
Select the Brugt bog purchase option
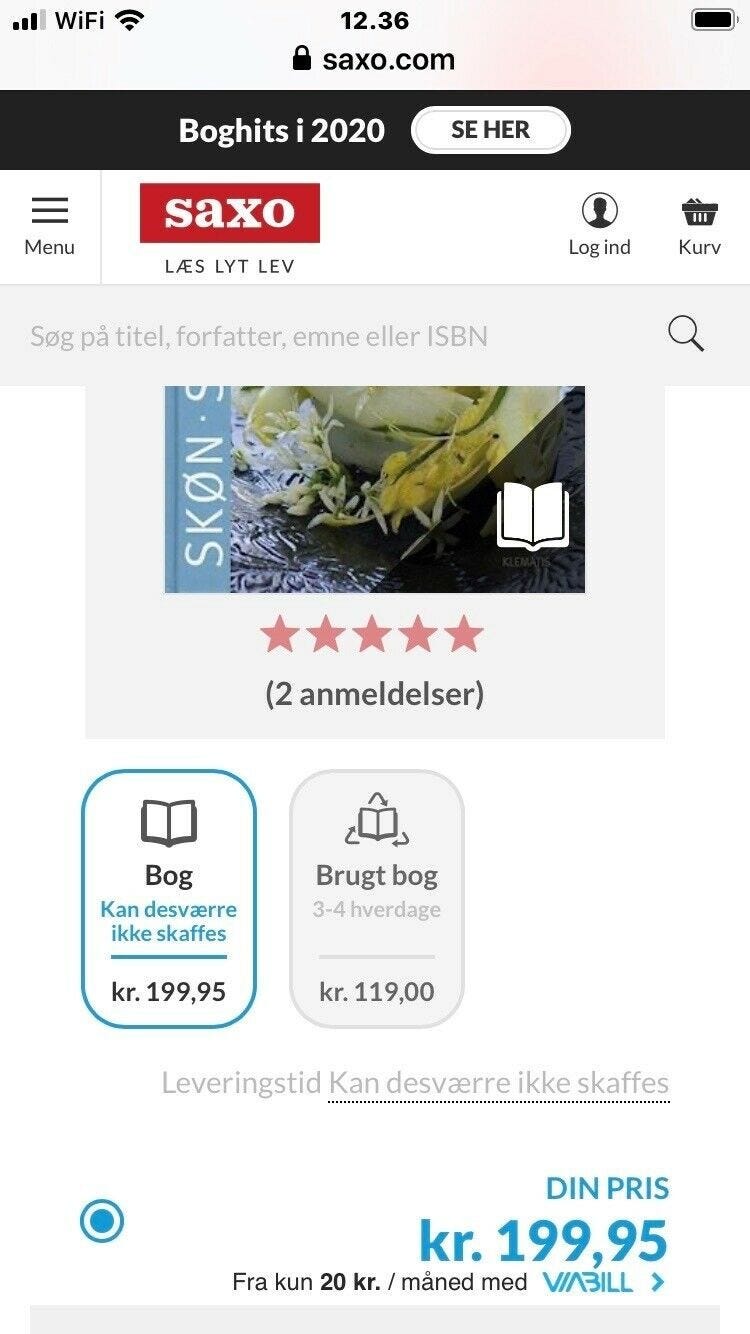coord(375,895)
